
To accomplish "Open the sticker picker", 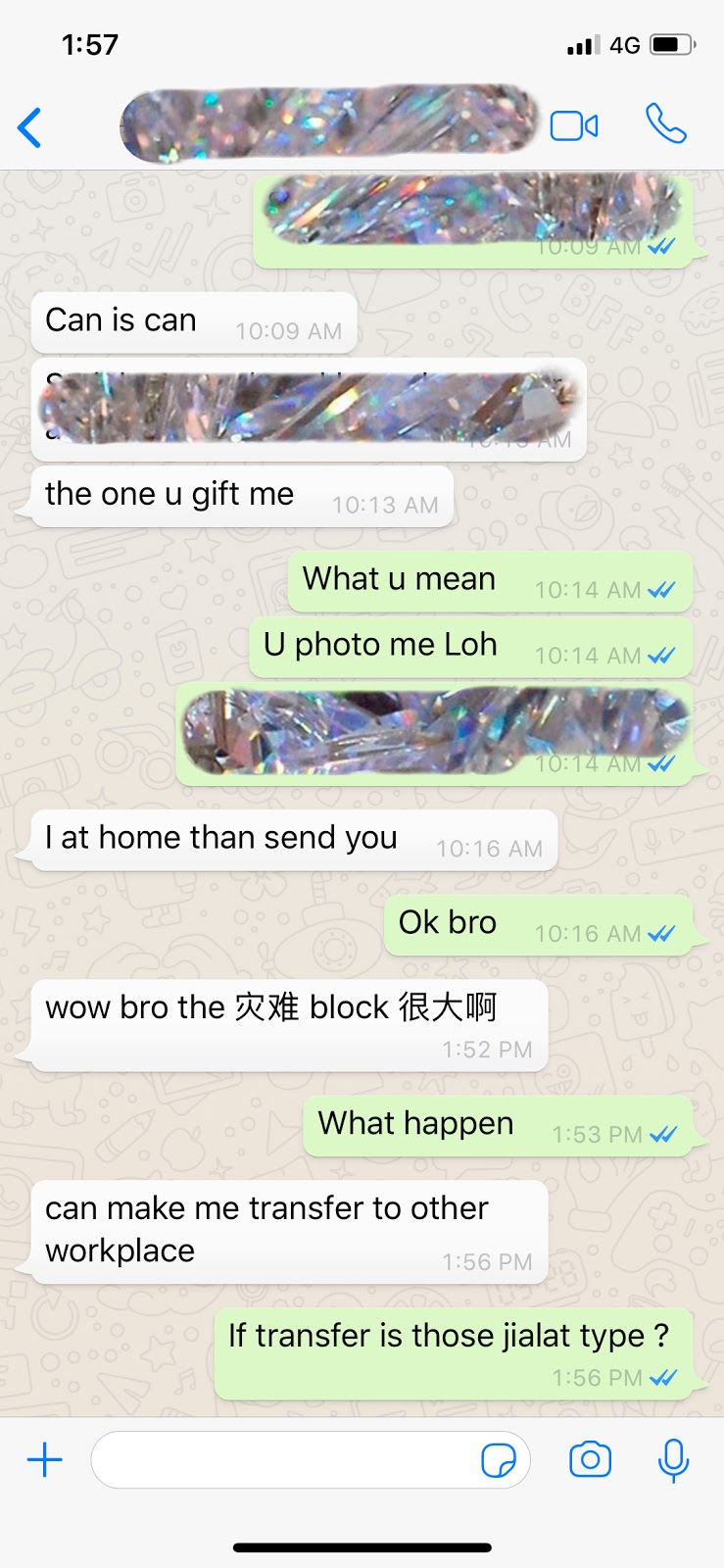I will point(499,1461).
